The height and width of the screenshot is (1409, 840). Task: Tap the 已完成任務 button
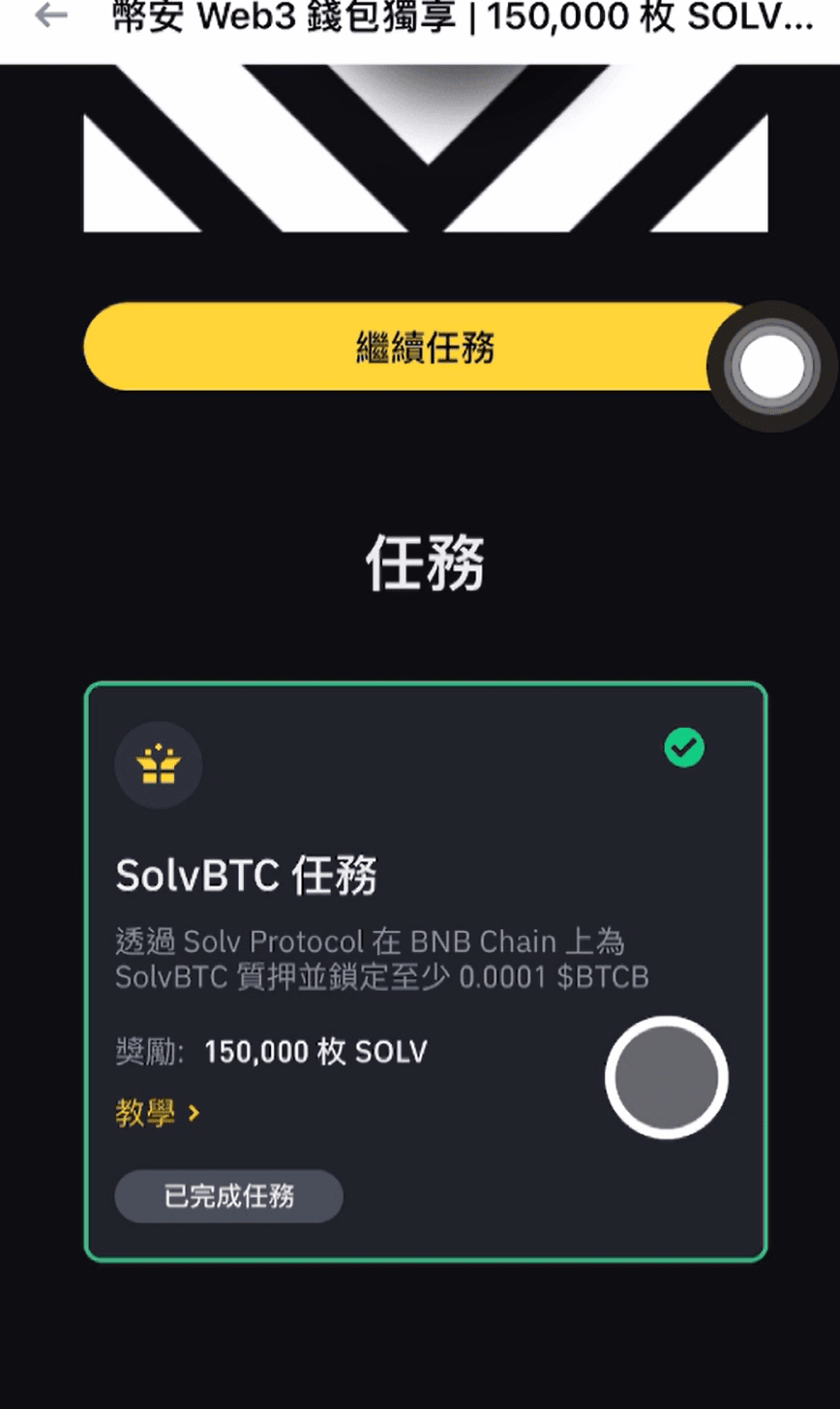click(228, 1196)
